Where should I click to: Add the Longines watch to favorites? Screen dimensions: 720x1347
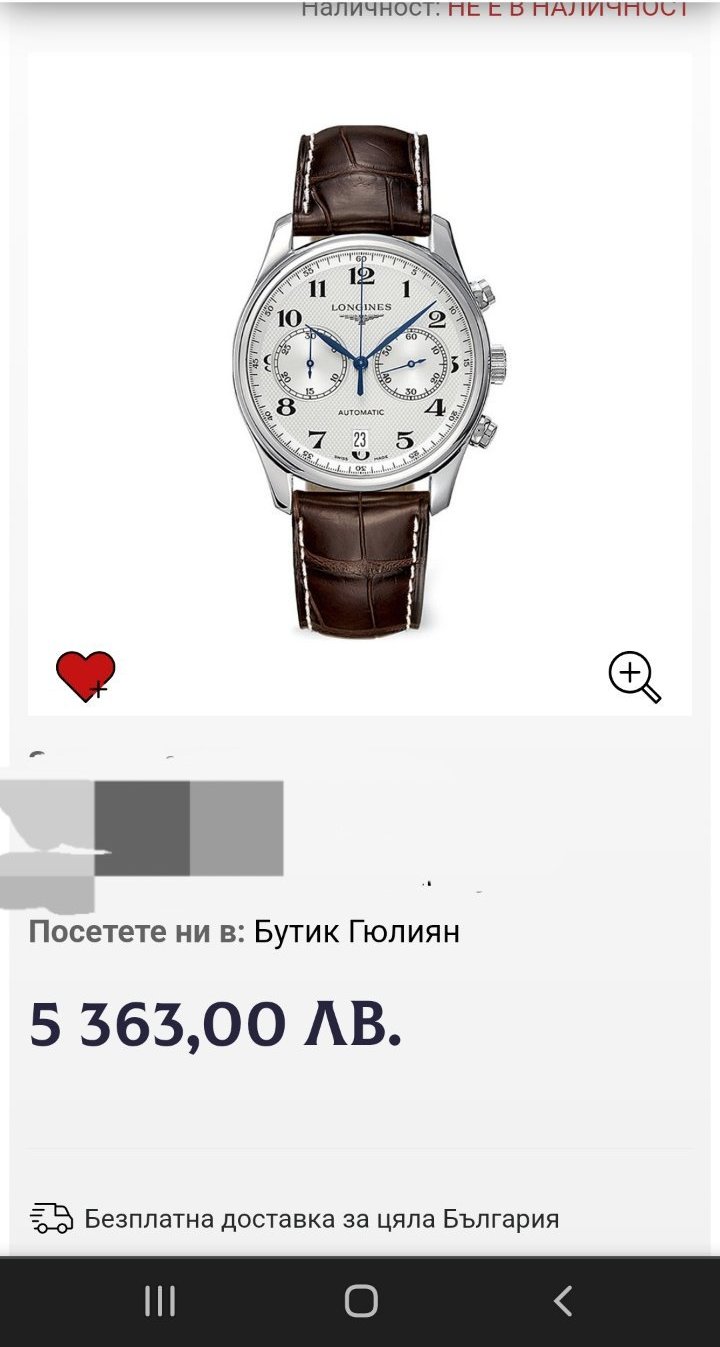(85, 676)
